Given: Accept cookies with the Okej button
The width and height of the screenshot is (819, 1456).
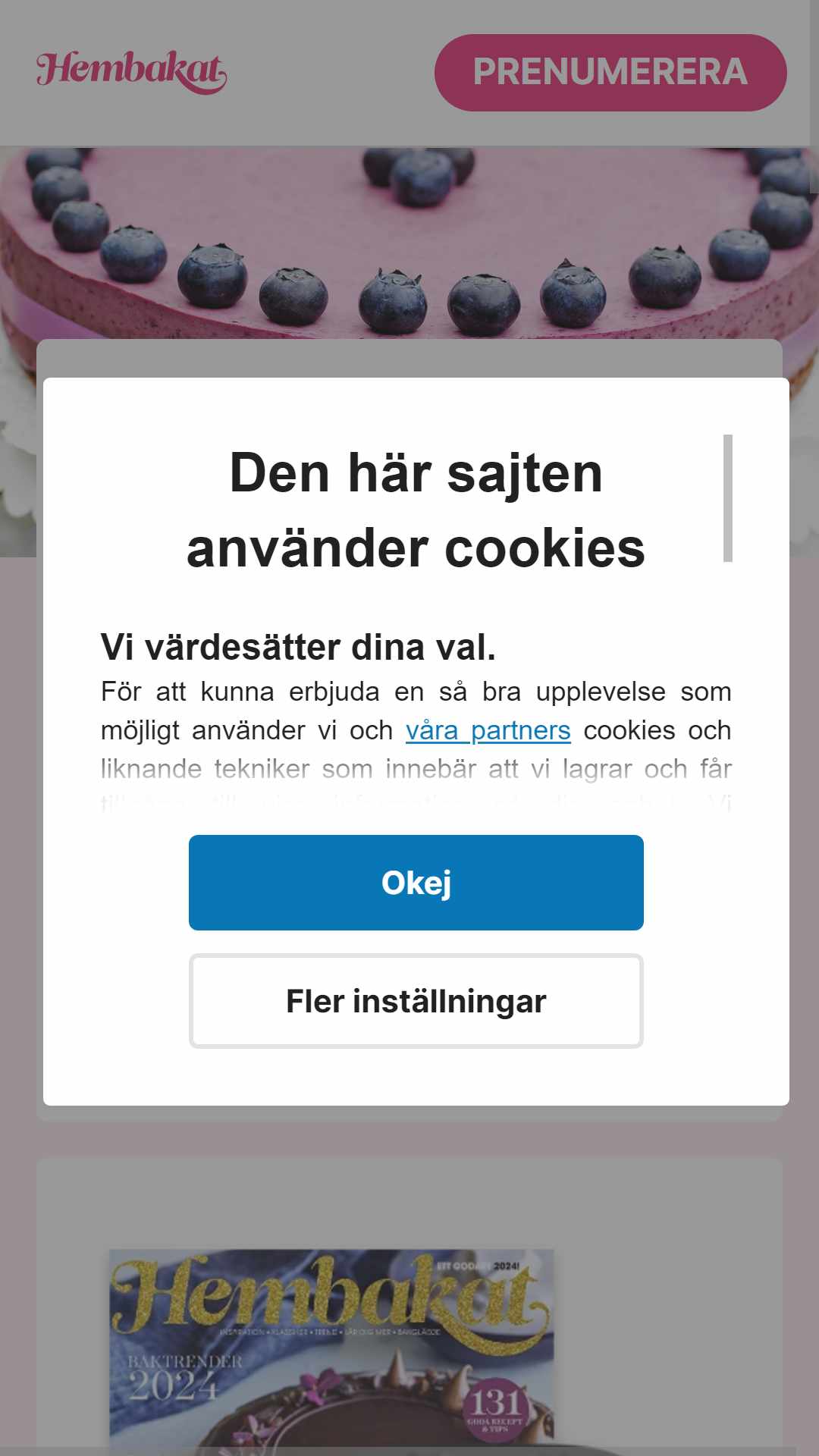Looking at the screenshot, I should tap(416, 882).
